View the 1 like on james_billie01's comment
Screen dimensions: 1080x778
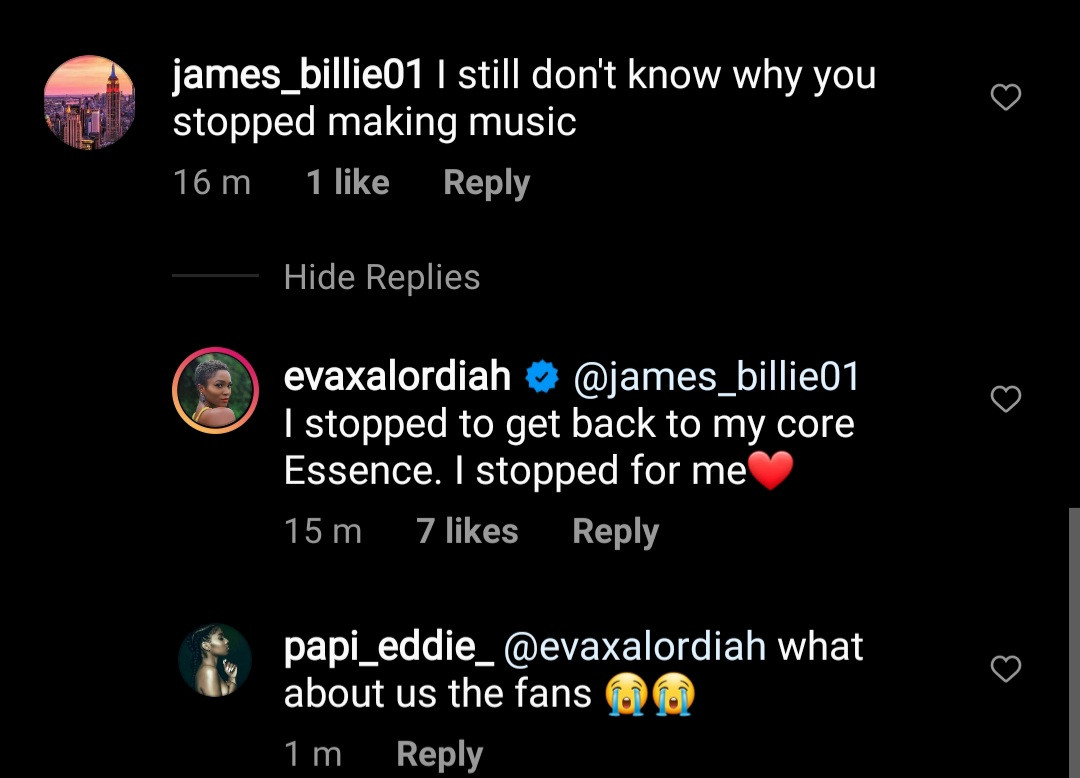coord(347,183)
